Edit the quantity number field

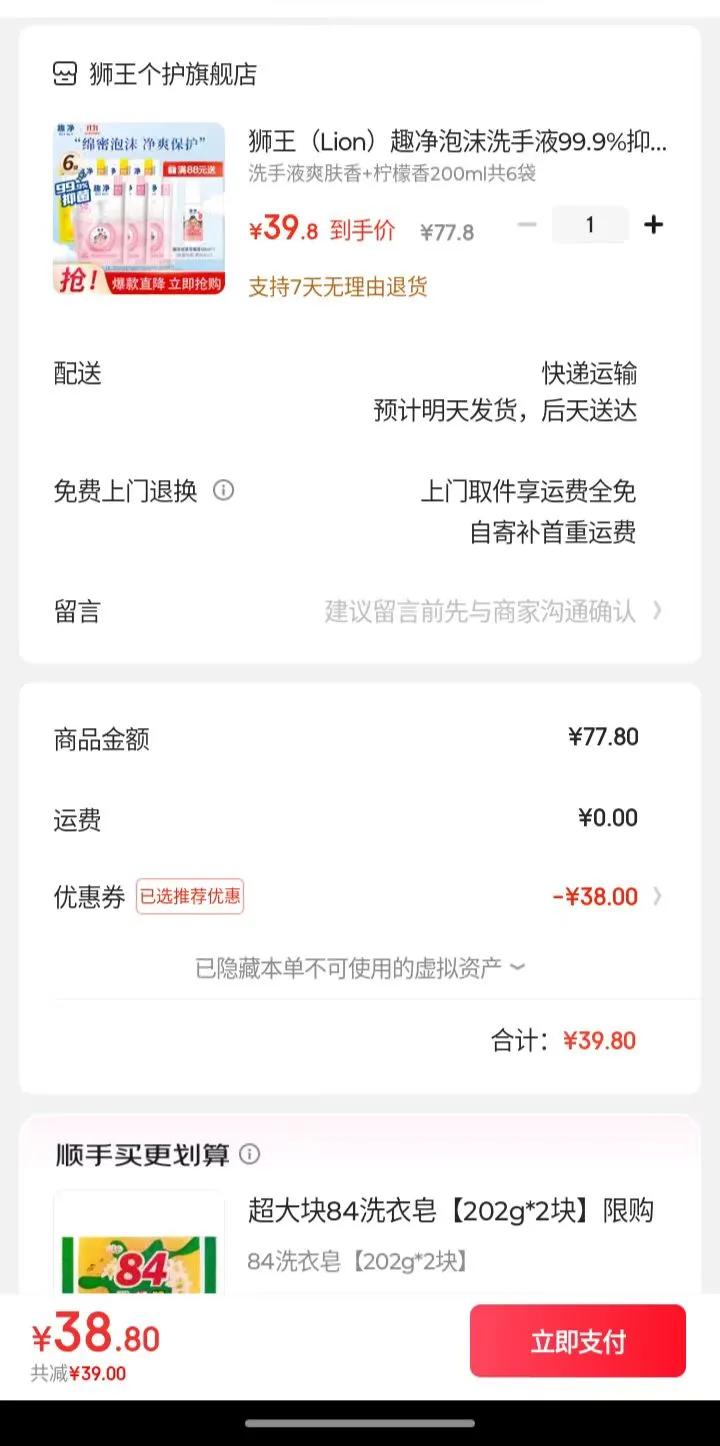[590, 225]
